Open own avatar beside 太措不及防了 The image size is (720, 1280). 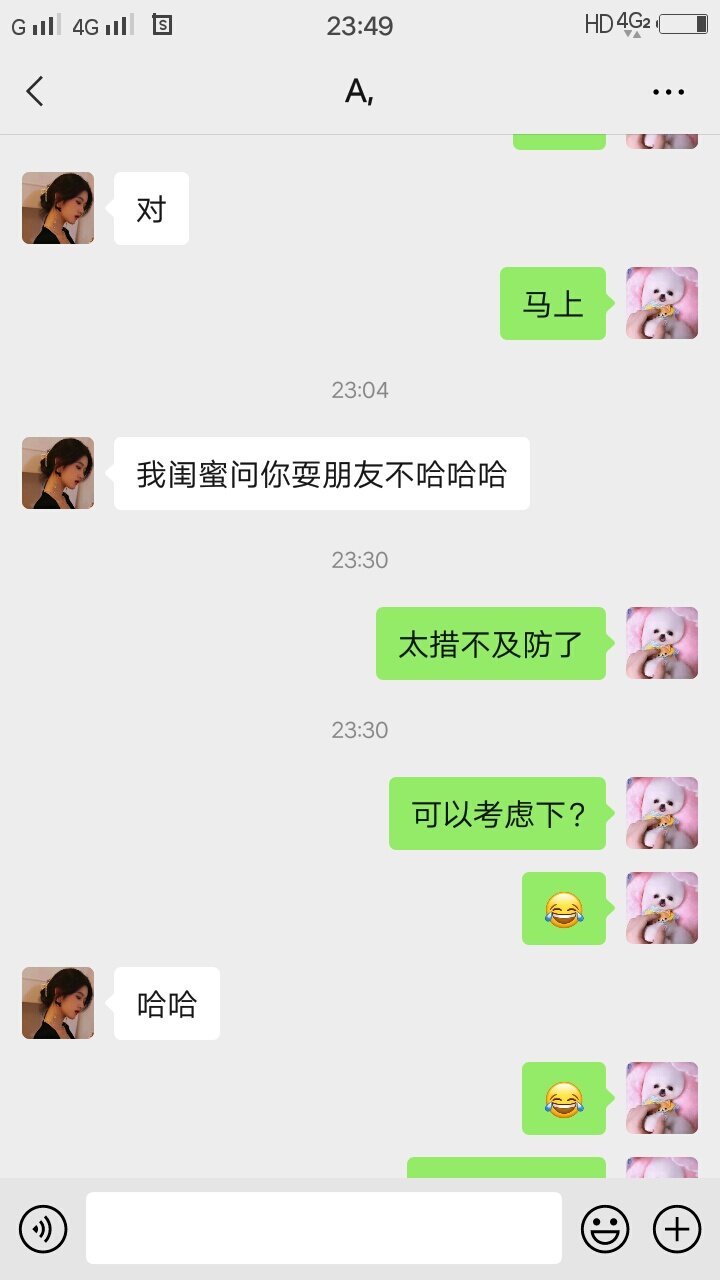tap(662, 643)
